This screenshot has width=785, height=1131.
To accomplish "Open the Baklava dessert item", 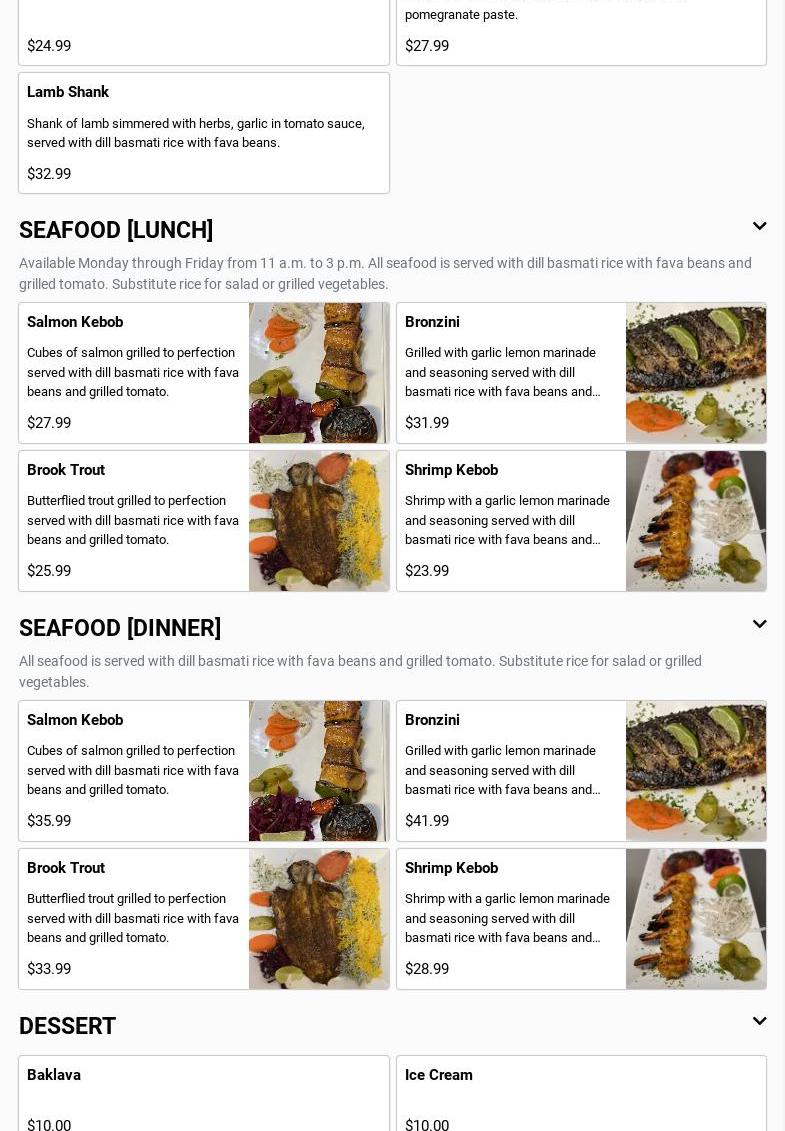I will coord(204,1095).
